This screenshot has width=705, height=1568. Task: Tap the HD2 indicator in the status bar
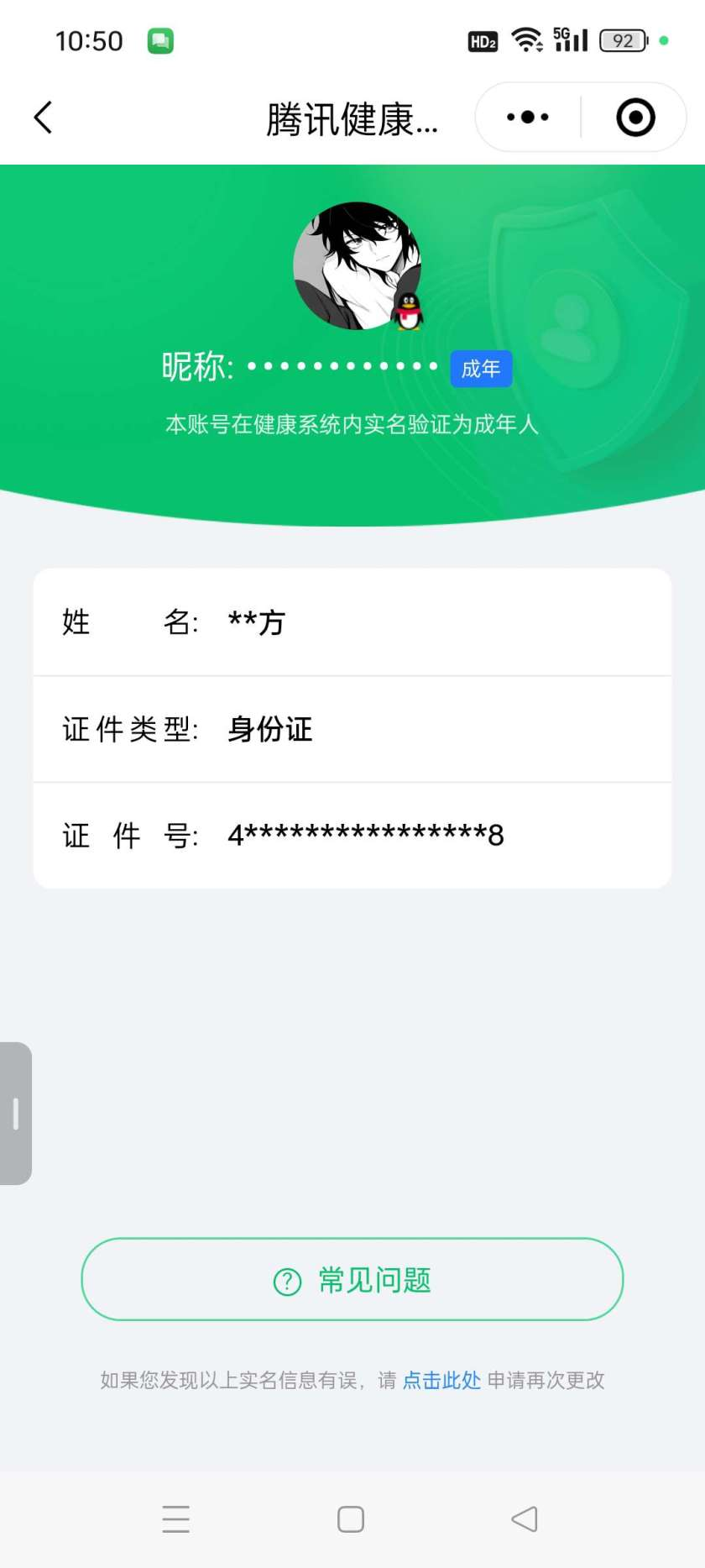click(481, 41)
